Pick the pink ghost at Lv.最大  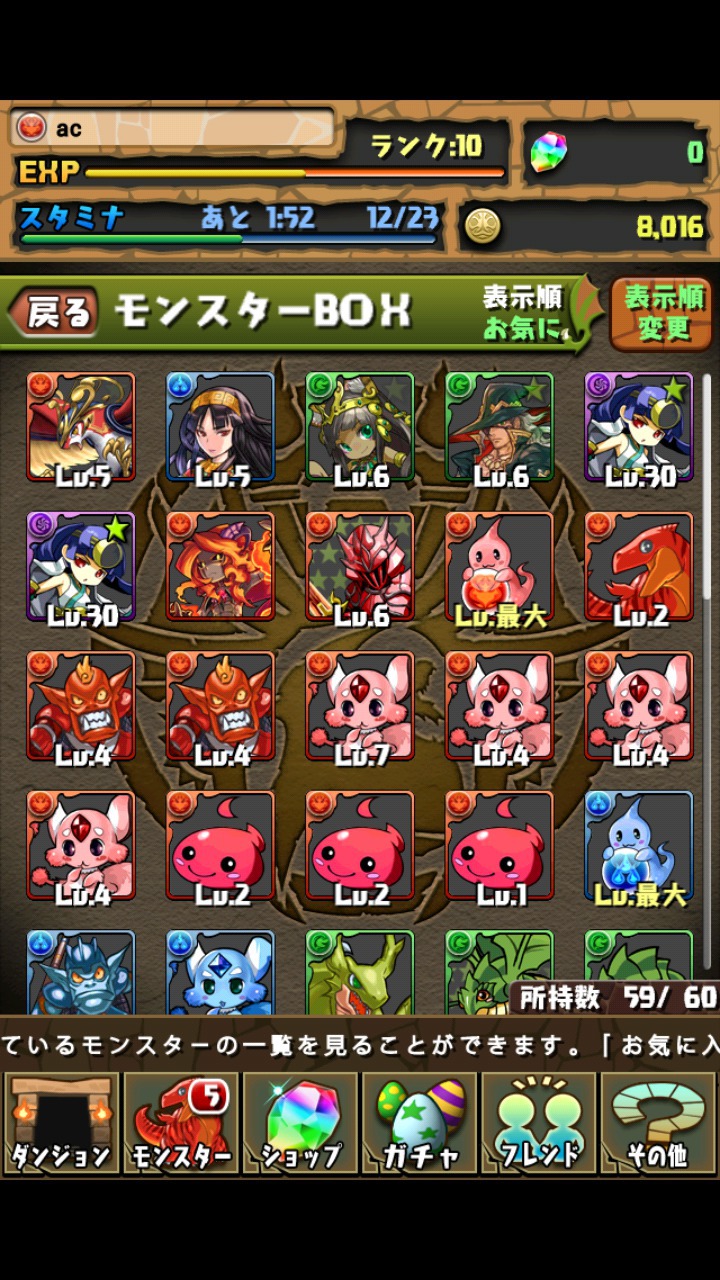(499, 566)
